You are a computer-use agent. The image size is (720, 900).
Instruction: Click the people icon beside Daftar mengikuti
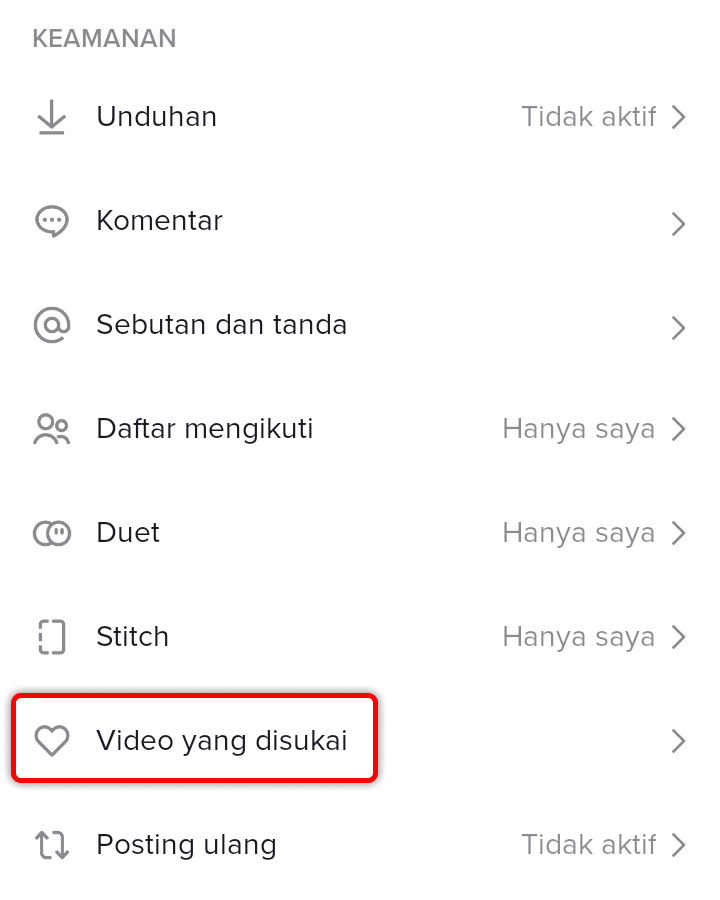tap(51, 428)
